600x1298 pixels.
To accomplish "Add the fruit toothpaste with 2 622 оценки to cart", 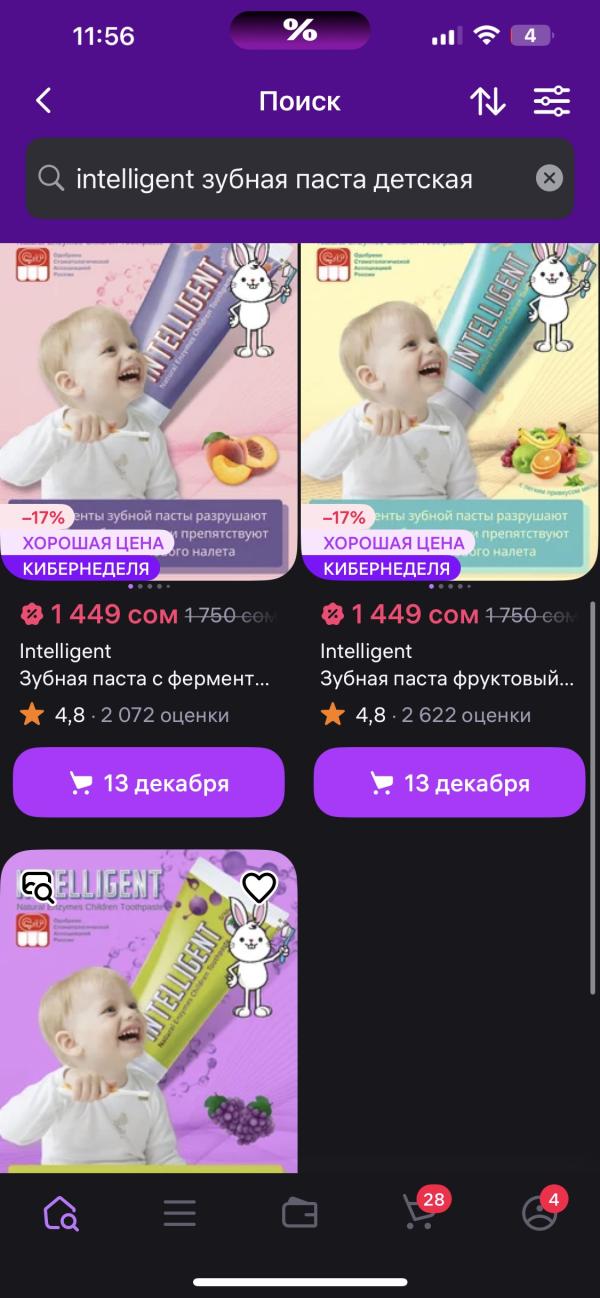I will click(x=449, y=783).
